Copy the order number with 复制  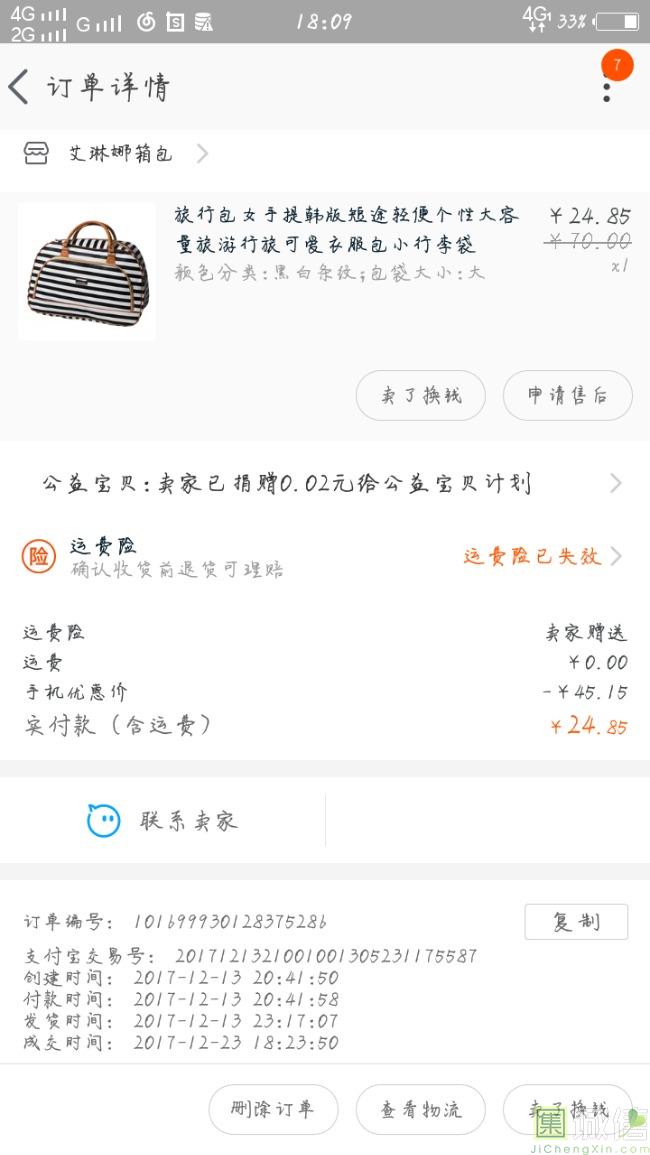576,922
